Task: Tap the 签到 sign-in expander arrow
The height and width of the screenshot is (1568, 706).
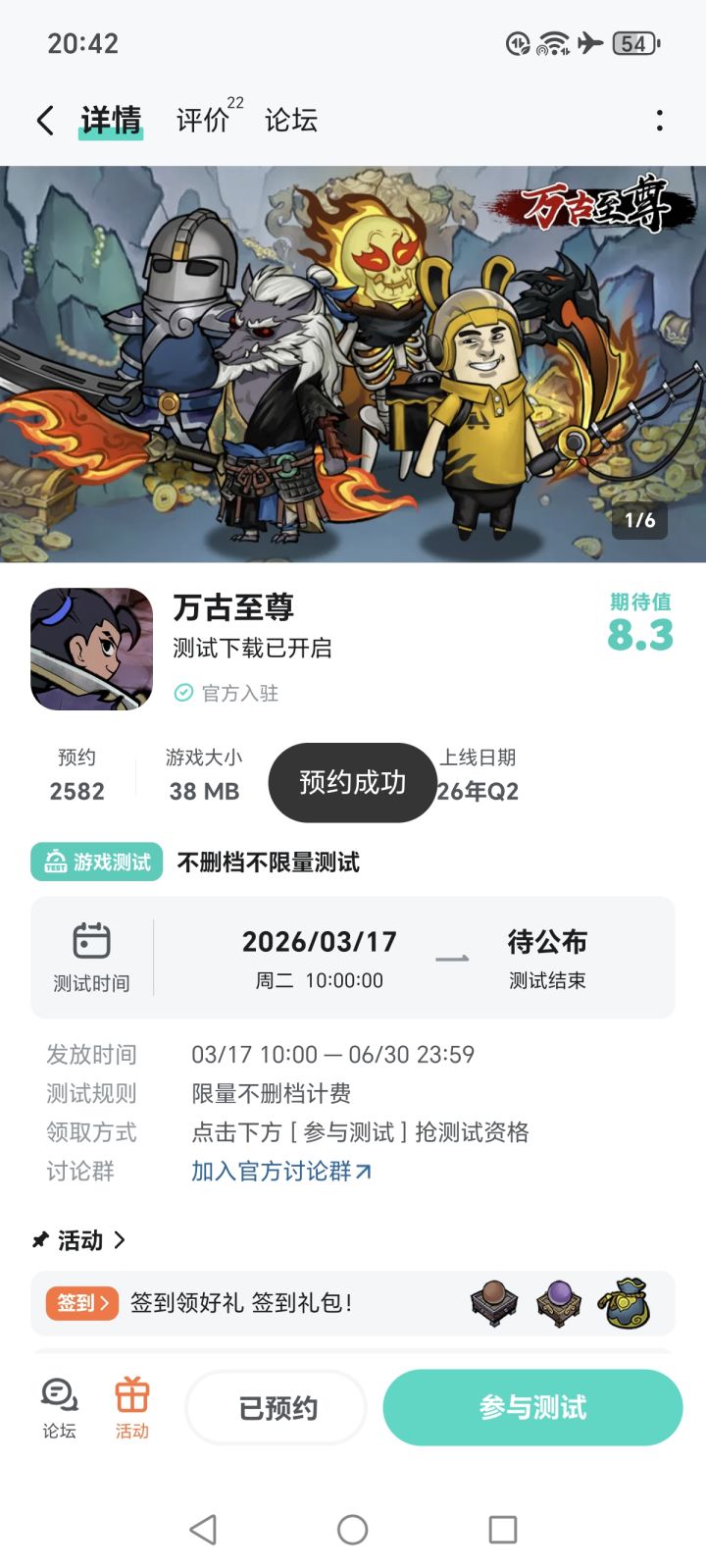Action: click(103, 1303)
